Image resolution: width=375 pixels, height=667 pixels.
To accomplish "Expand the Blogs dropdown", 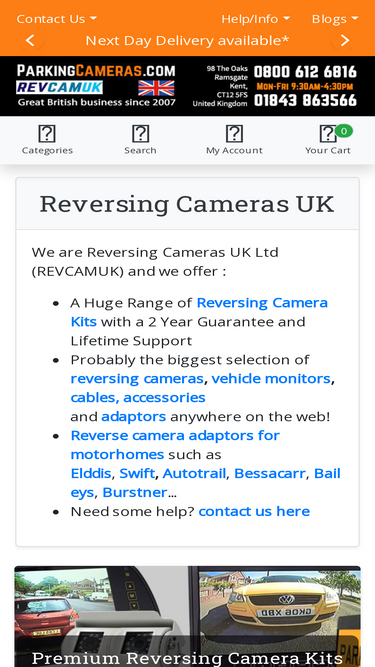I will [x=335, y=19].
